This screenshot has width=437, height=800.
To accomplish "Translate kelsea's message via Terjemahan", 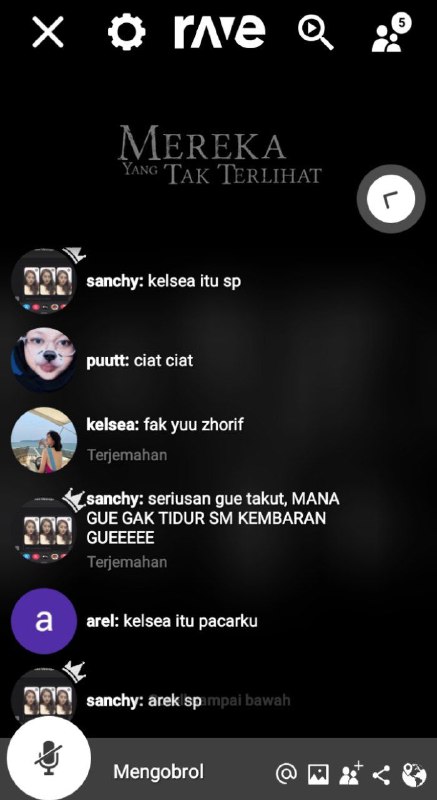I will [x=127, y=455].
